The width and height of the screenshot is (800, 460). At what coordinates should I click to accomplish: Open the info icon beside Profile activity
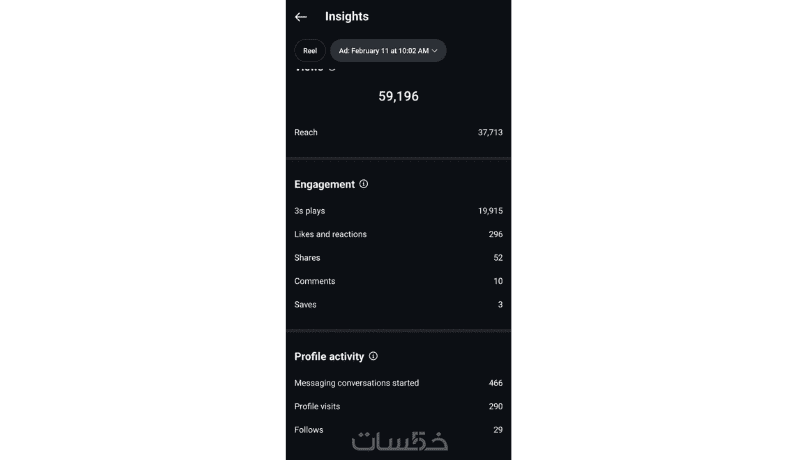point(373,356)
